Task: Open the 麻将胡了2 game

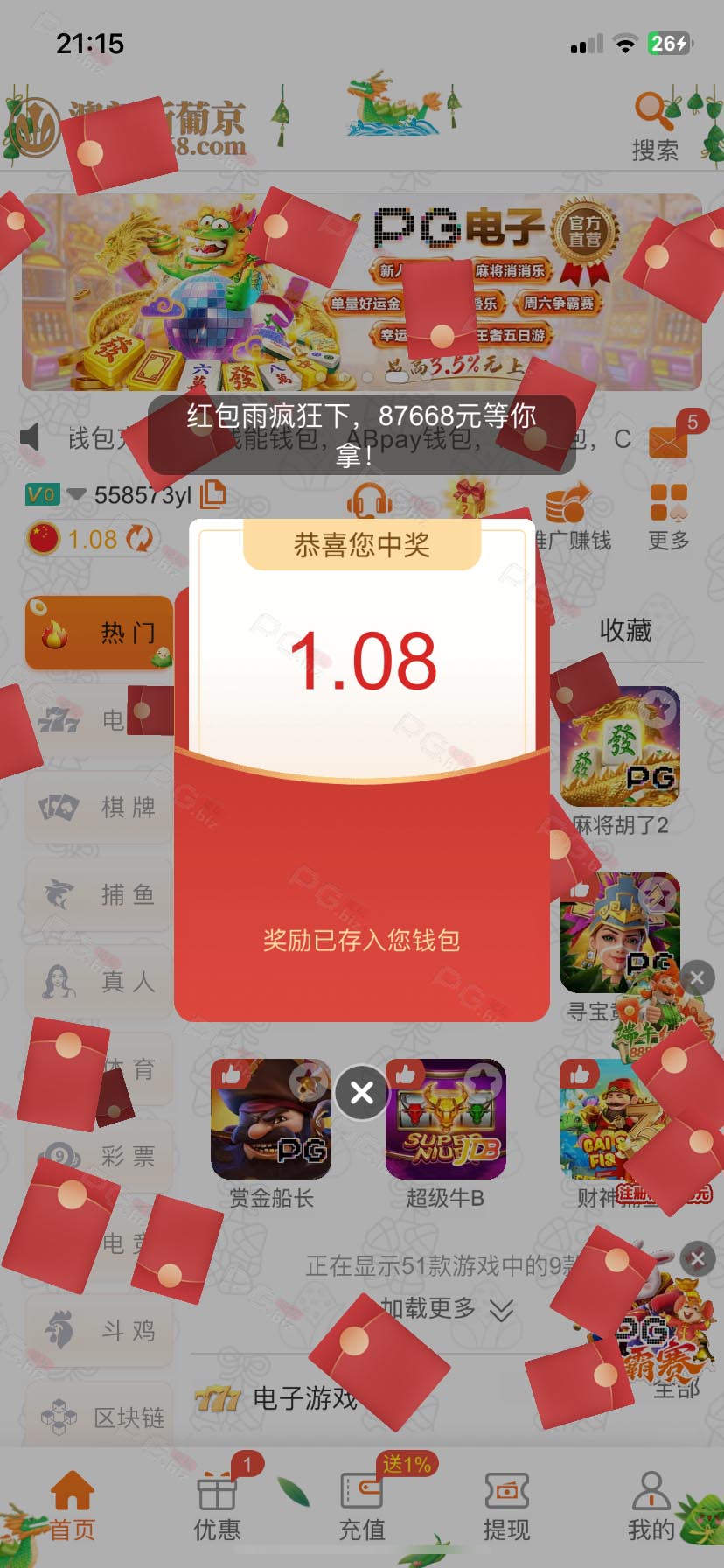Action: [x=621, y=748]
